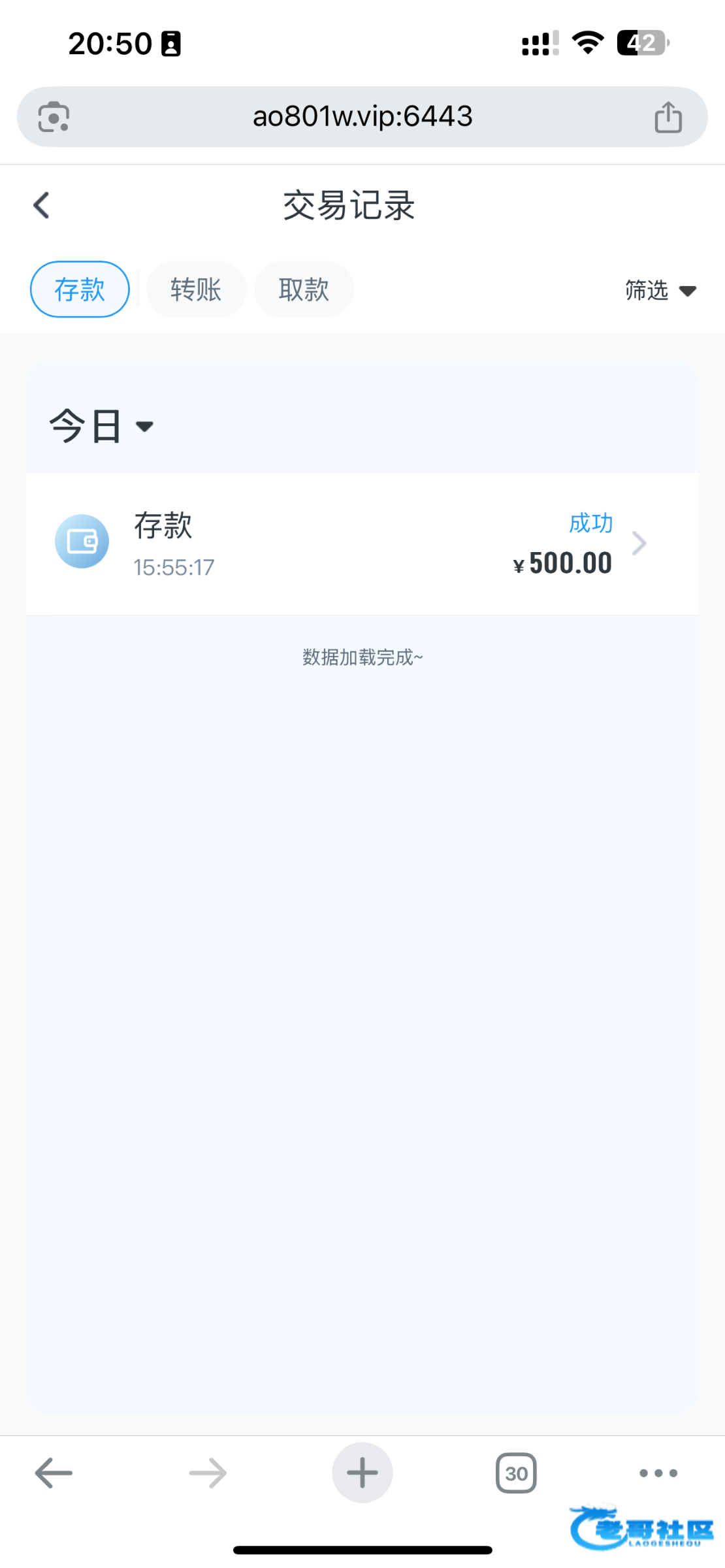Open the browser's three-dot menu

658,1473
